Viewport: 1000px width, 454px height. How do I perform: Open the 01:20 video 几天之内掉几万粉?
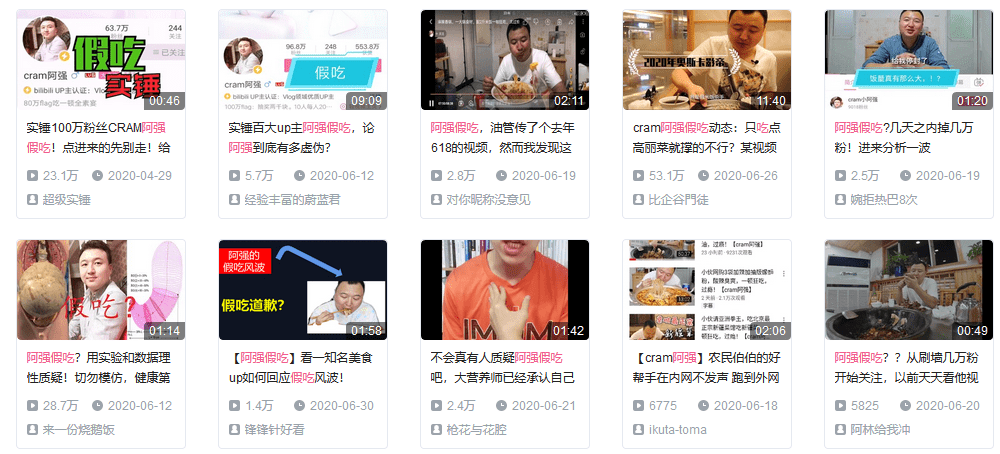tap(909, 60)
